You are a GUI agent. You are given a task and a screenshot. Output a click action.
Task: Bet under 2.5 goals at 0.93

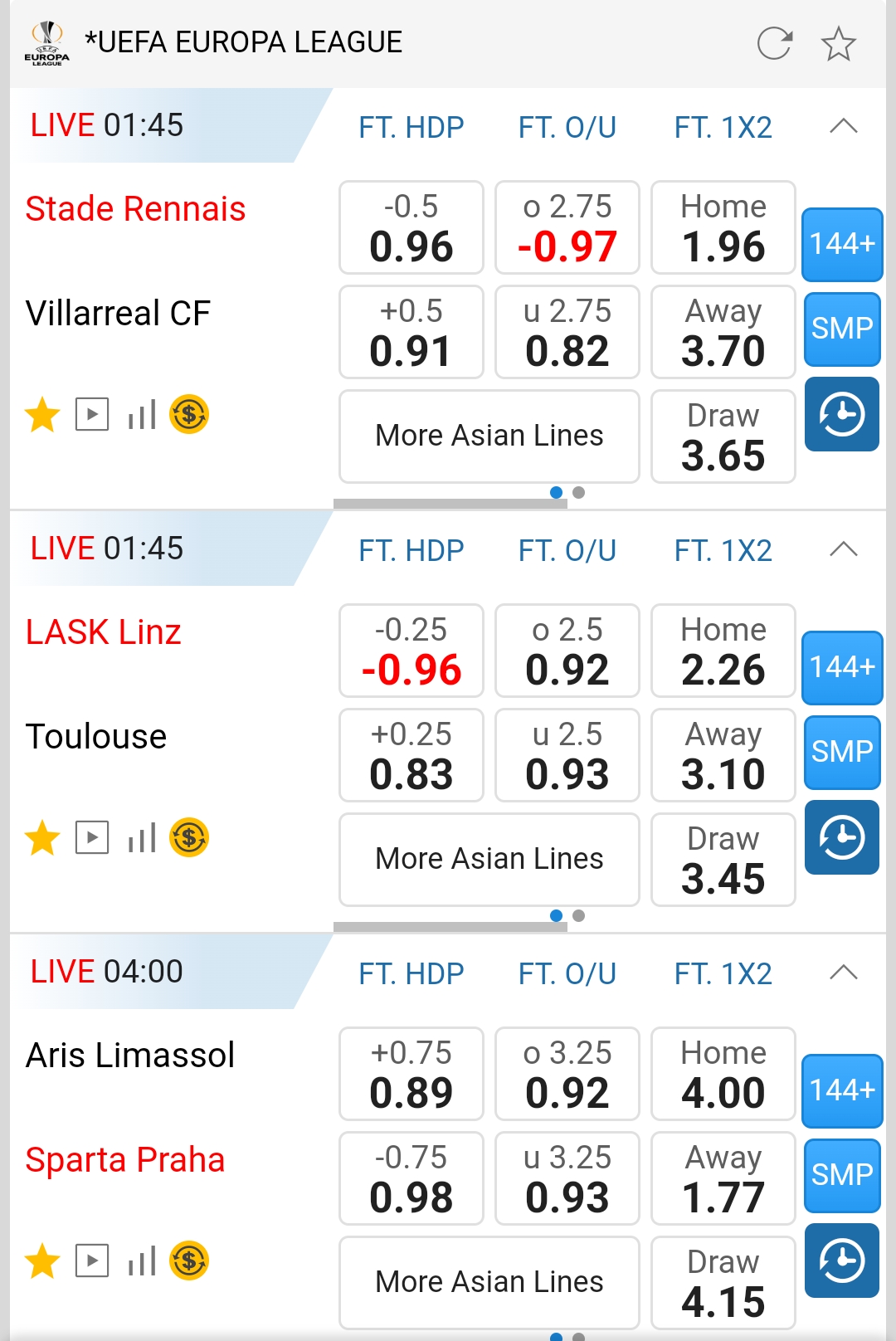click(567, 756)
